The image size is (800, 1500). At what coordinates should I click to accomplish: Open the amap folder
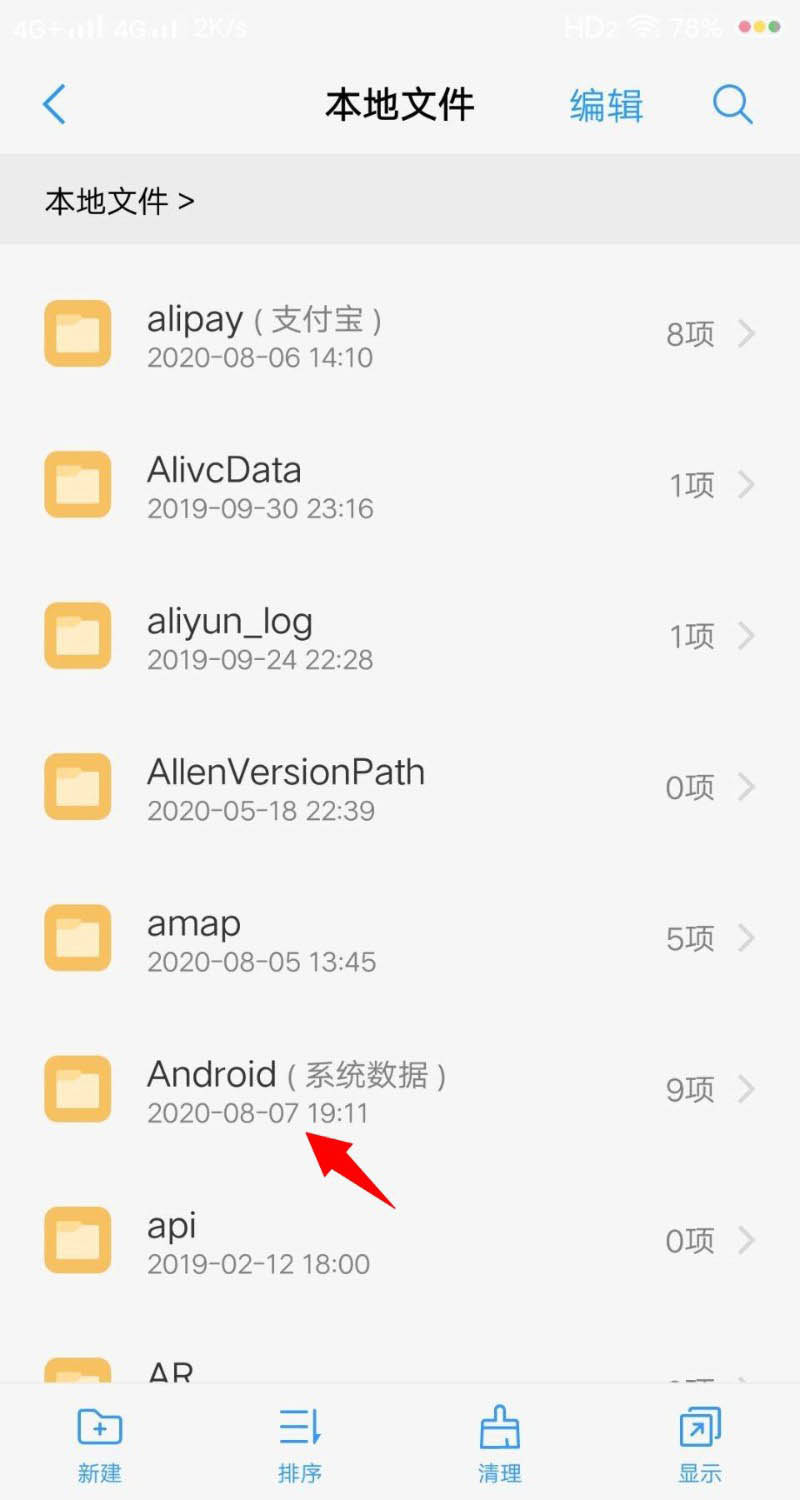(x=400, y=939)
